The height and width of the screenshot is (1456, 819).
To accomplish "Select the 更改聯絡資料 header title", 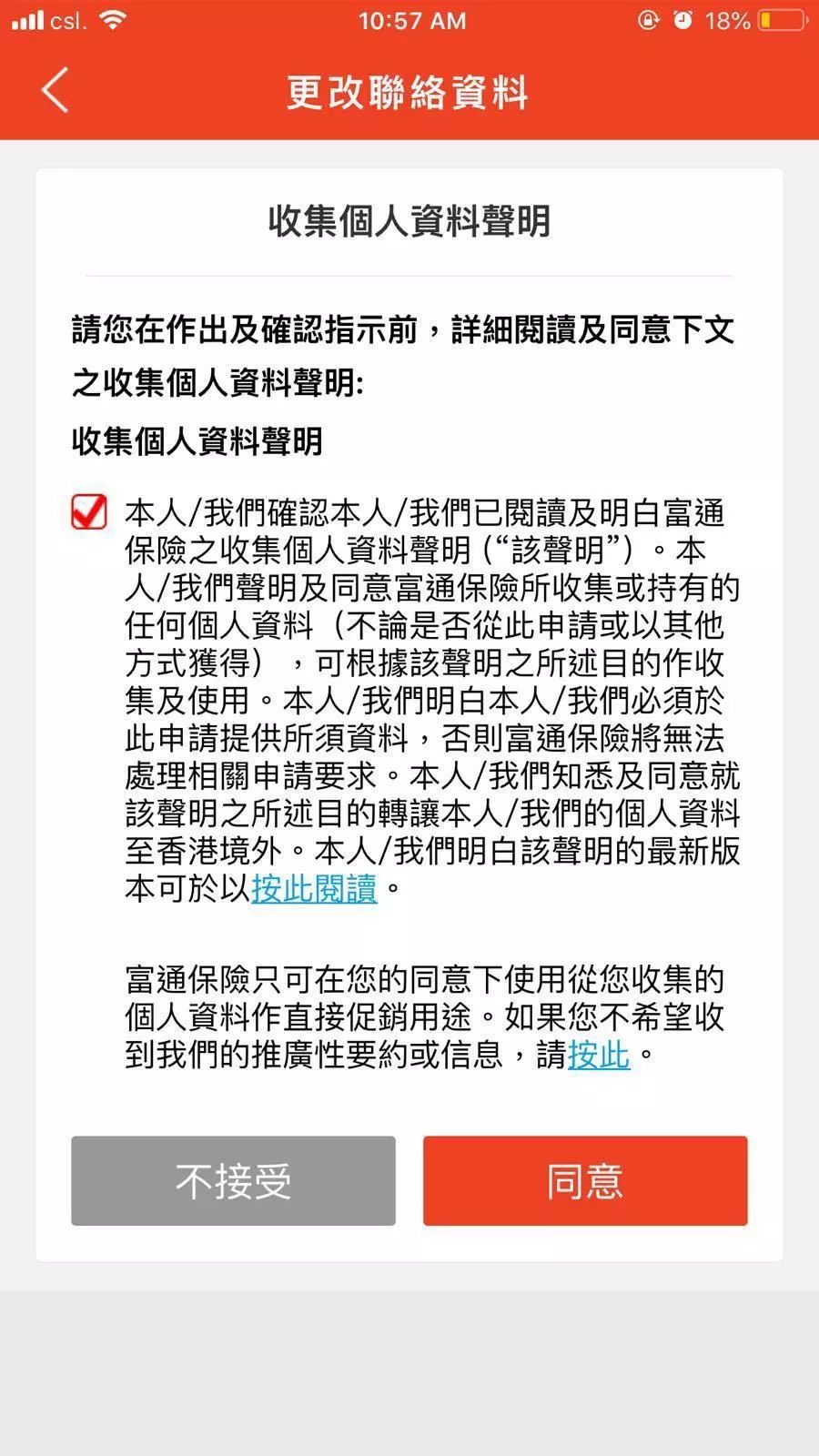I will coord(409,91).
